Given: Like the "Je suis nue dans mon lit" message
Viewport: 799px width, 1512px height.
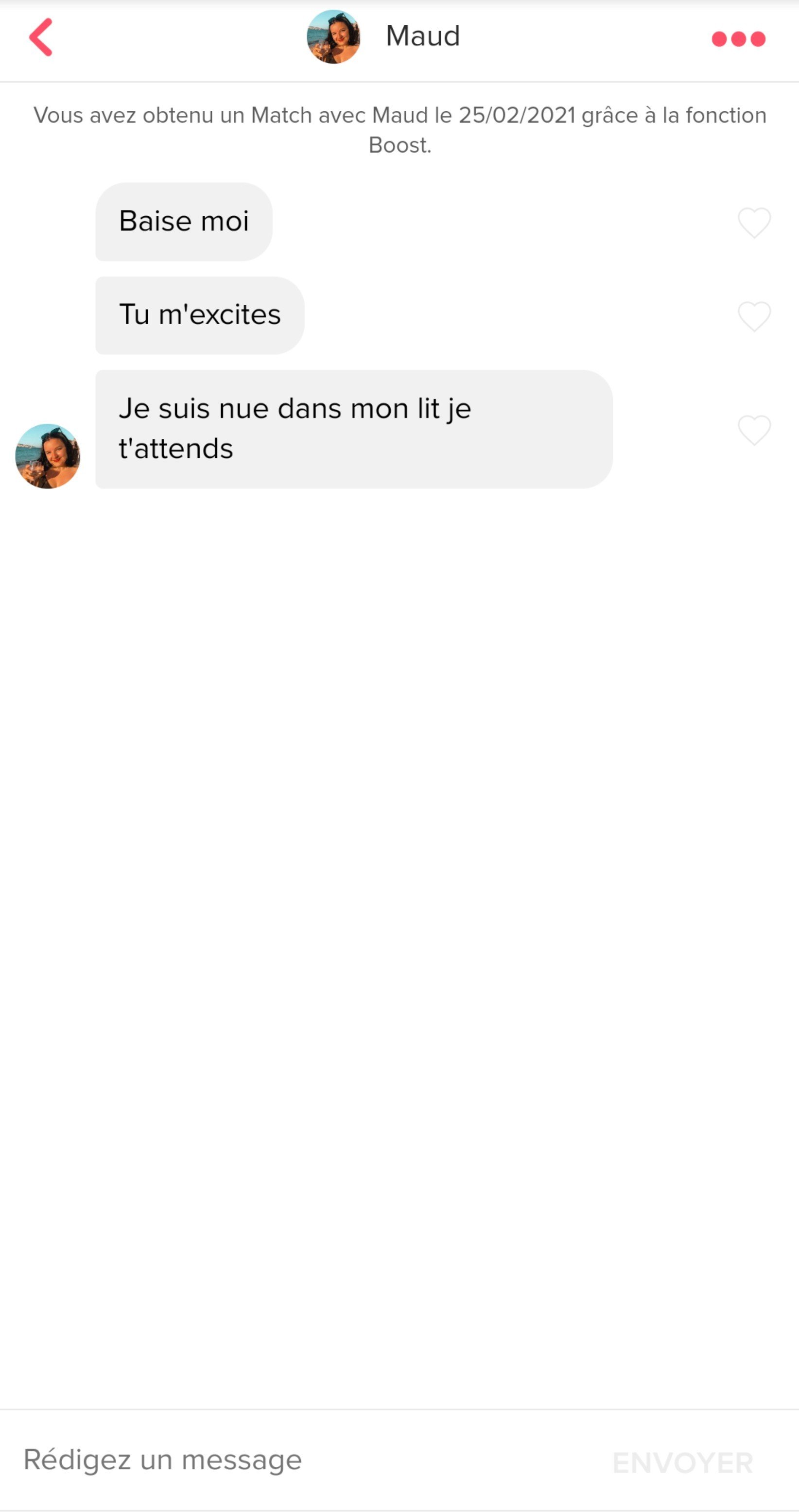Looking at the screenshot, I should 754,430.
